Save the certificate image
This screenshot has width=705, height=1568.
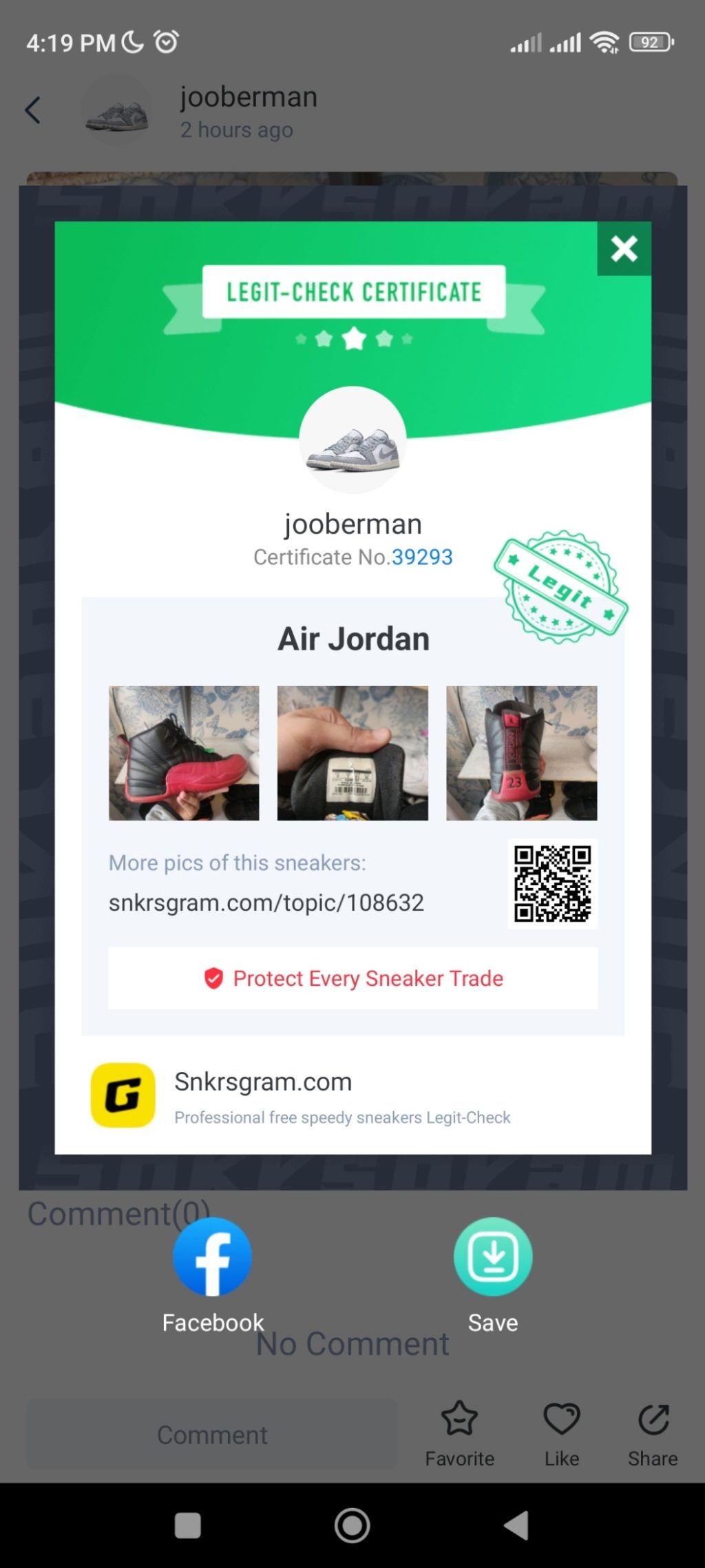click(x=493, y=1257)
